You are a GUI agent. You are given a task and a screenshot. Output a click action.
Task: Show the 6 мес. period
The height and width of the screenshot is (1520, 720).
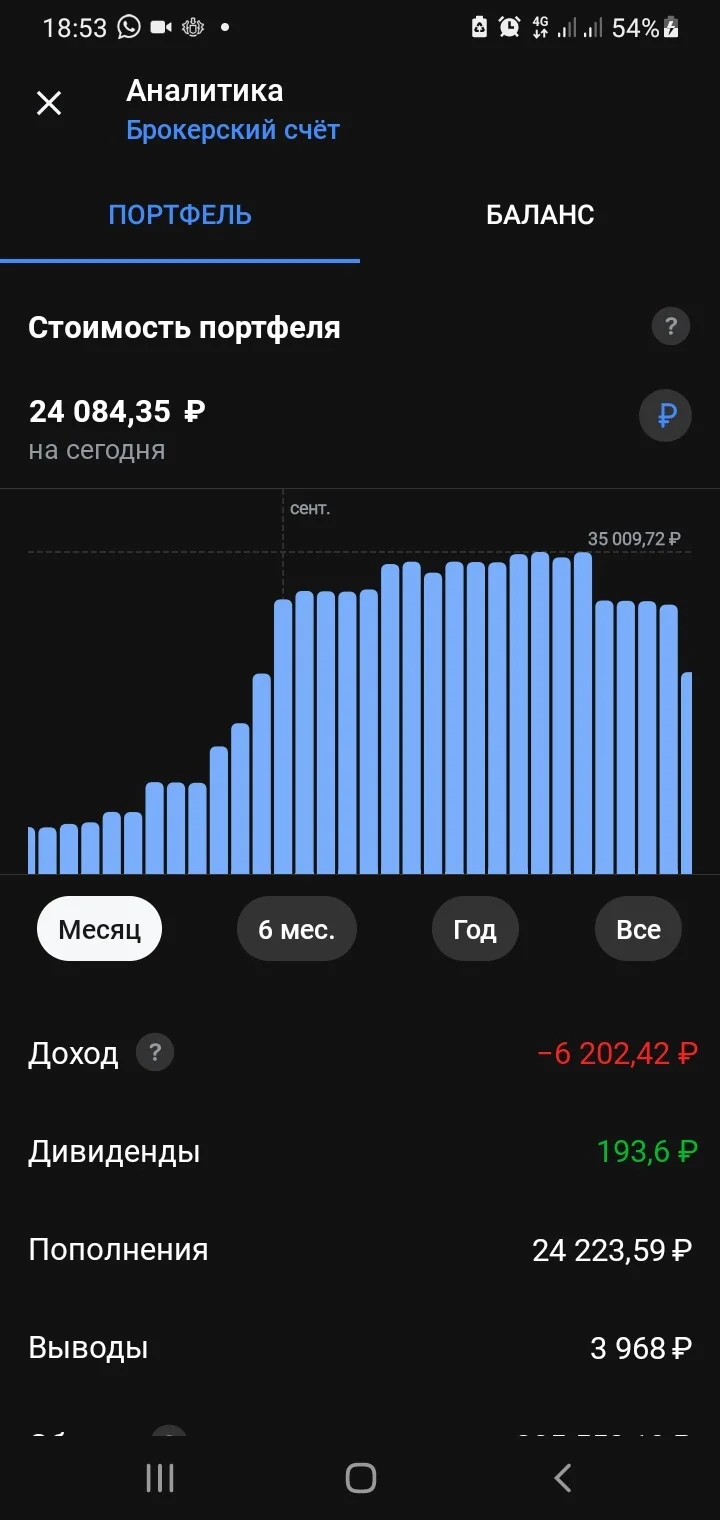click(x=296, y=929)
